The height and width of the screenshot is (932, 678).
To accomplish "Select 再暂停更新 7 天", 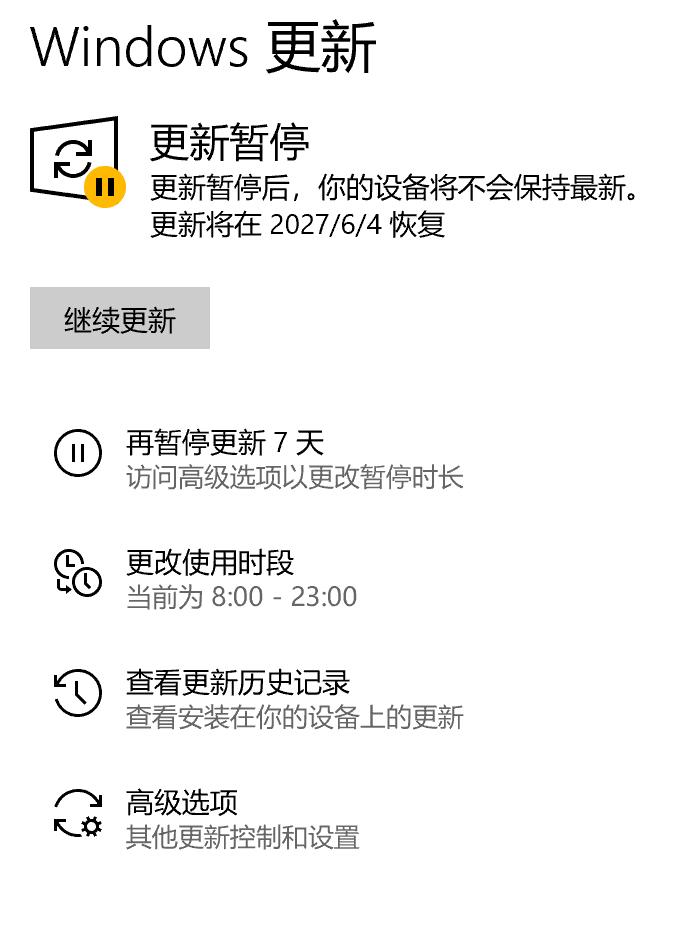I will [x=225, y=443].
